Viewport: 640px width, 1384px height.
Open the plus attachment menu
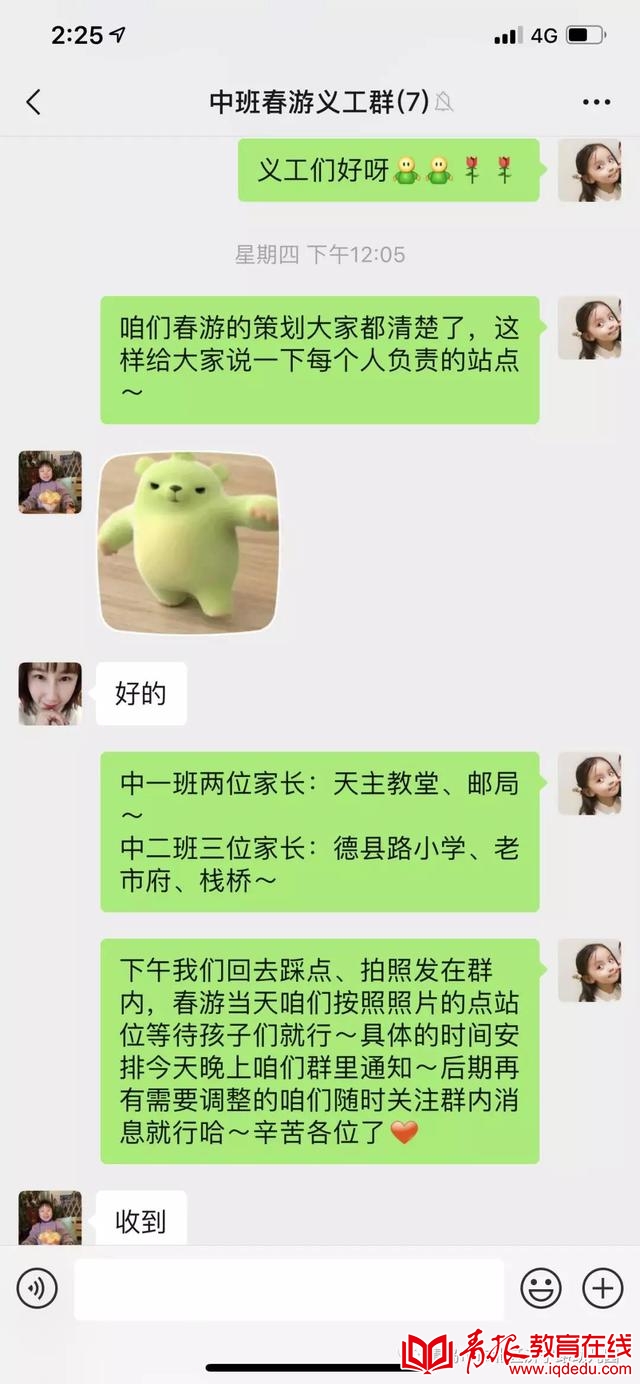click(602, 1288)
